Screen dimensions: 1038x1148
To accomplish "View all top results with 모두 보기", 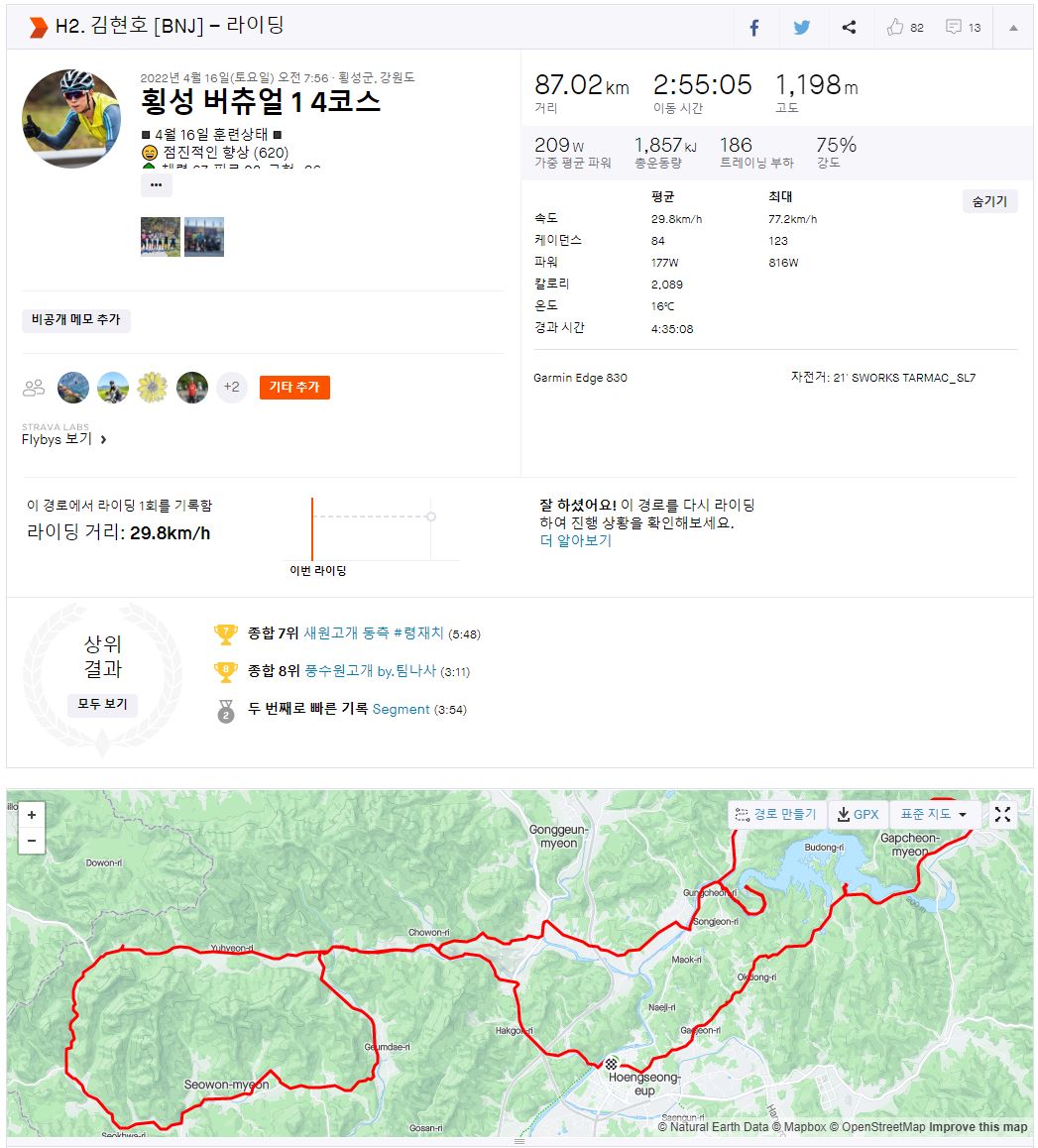I will (x=103, y=705).
